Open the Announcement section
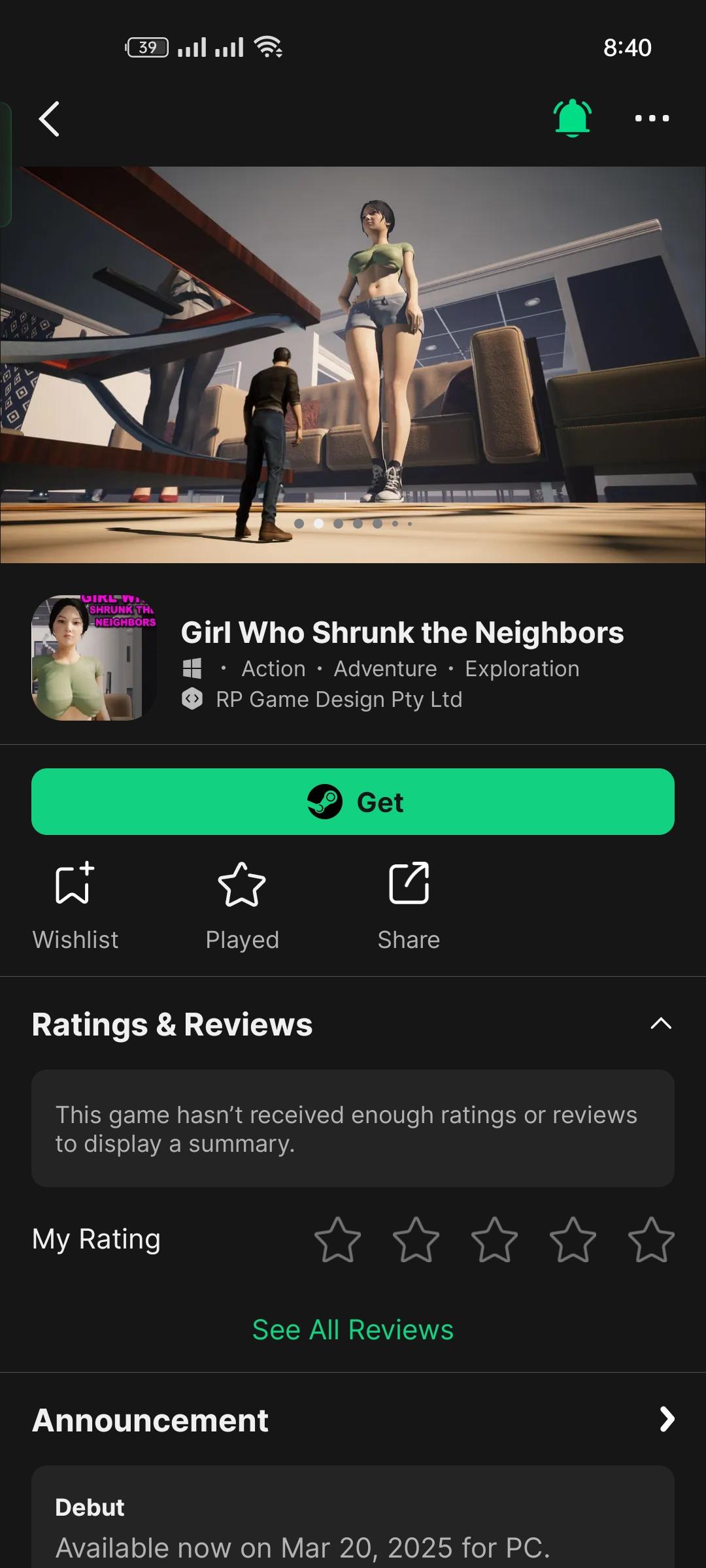Viewport: 706px width, 1568px height. pos(666,1420)
